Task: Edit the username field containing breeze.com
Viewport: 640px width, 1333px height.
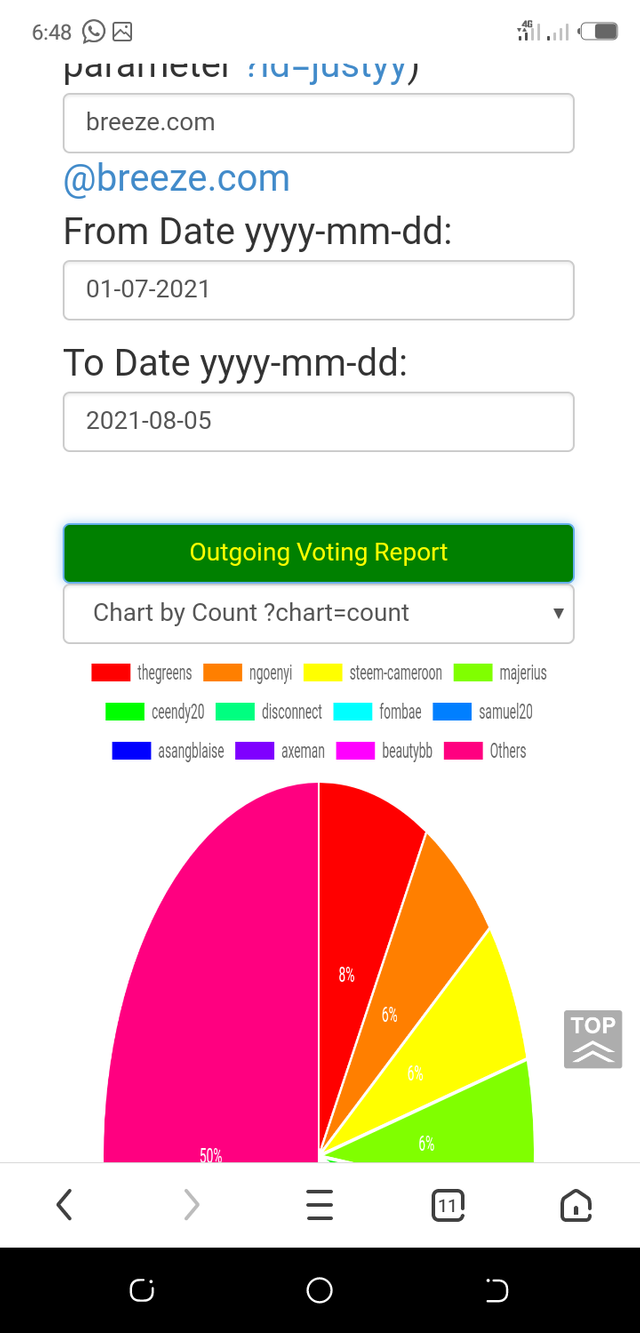Action: 318,123
